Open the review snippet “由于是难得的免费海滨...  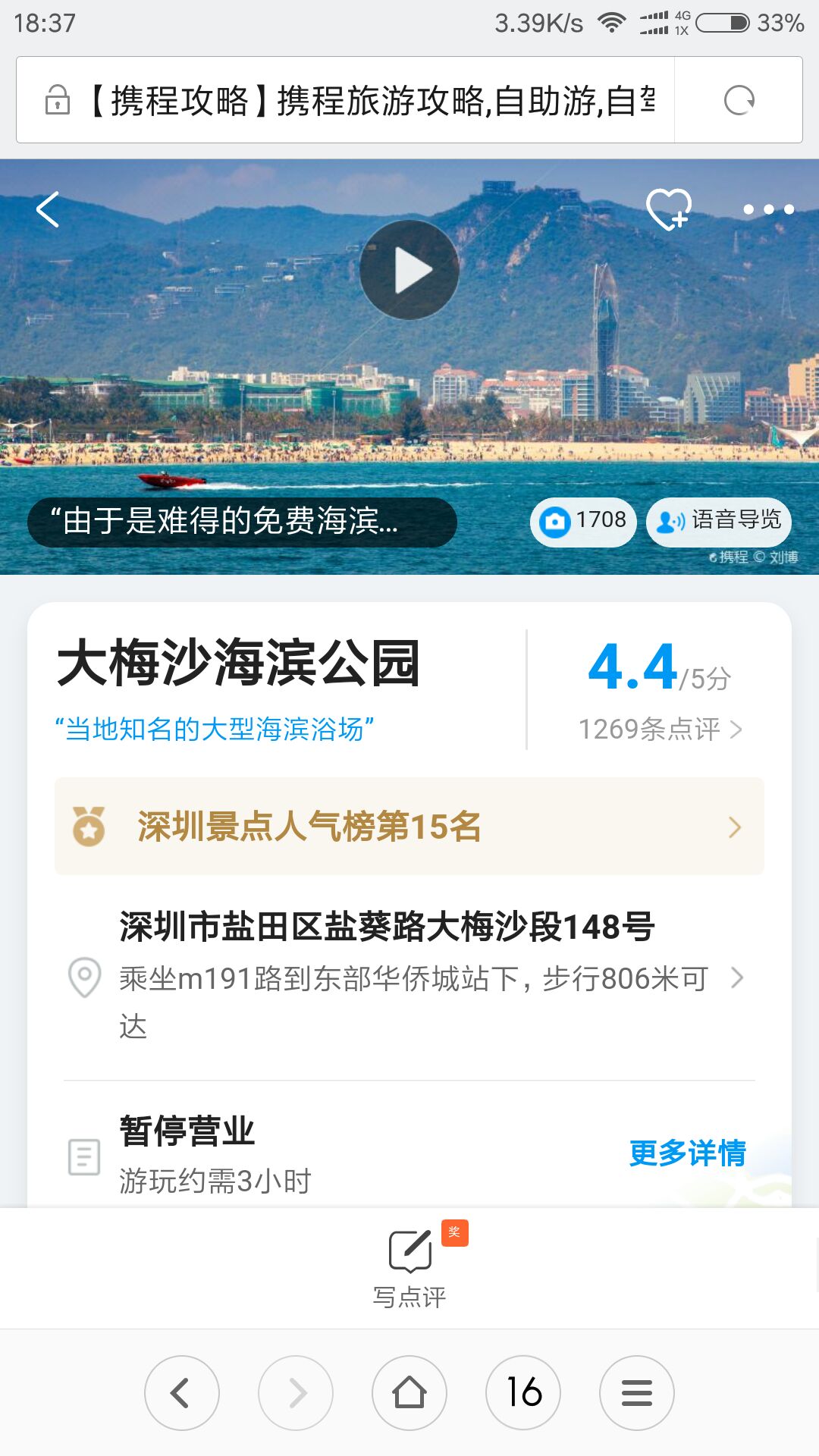click(x=242, y=522)
